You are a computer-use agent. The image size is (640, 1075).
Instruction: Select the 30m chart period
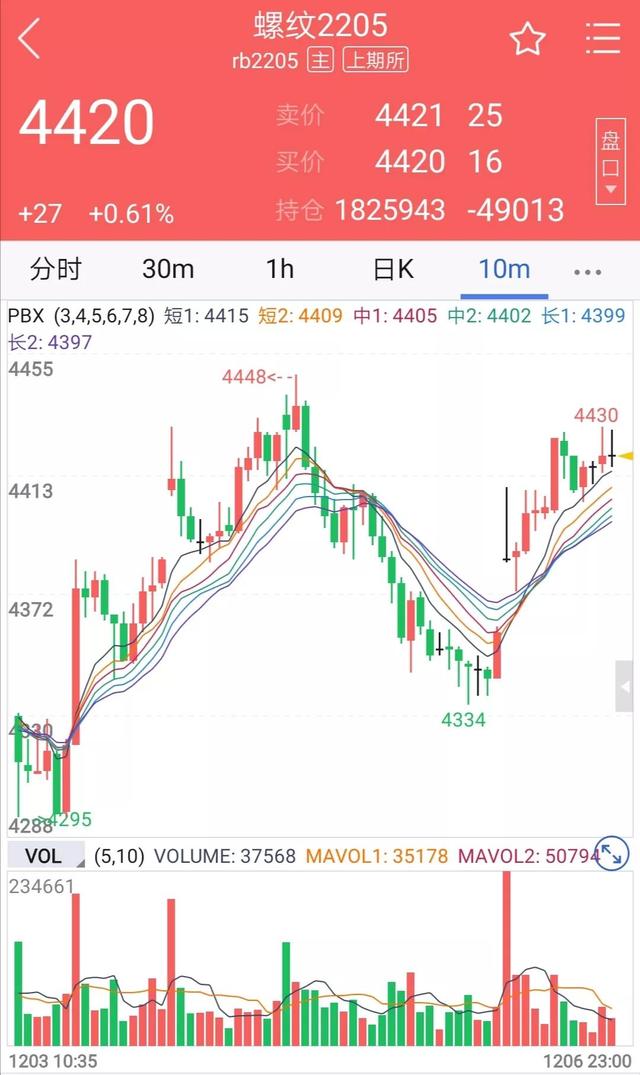coord(168,269)
